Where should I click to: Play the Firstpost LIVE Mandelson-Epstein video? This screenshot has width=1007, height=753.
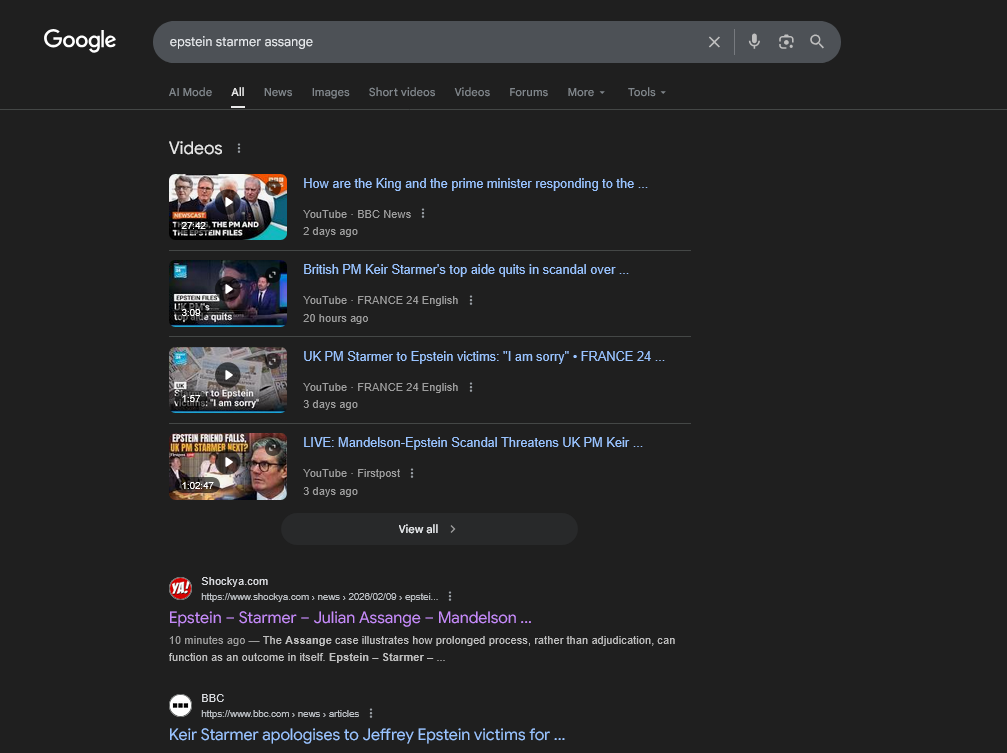(228, 463)
